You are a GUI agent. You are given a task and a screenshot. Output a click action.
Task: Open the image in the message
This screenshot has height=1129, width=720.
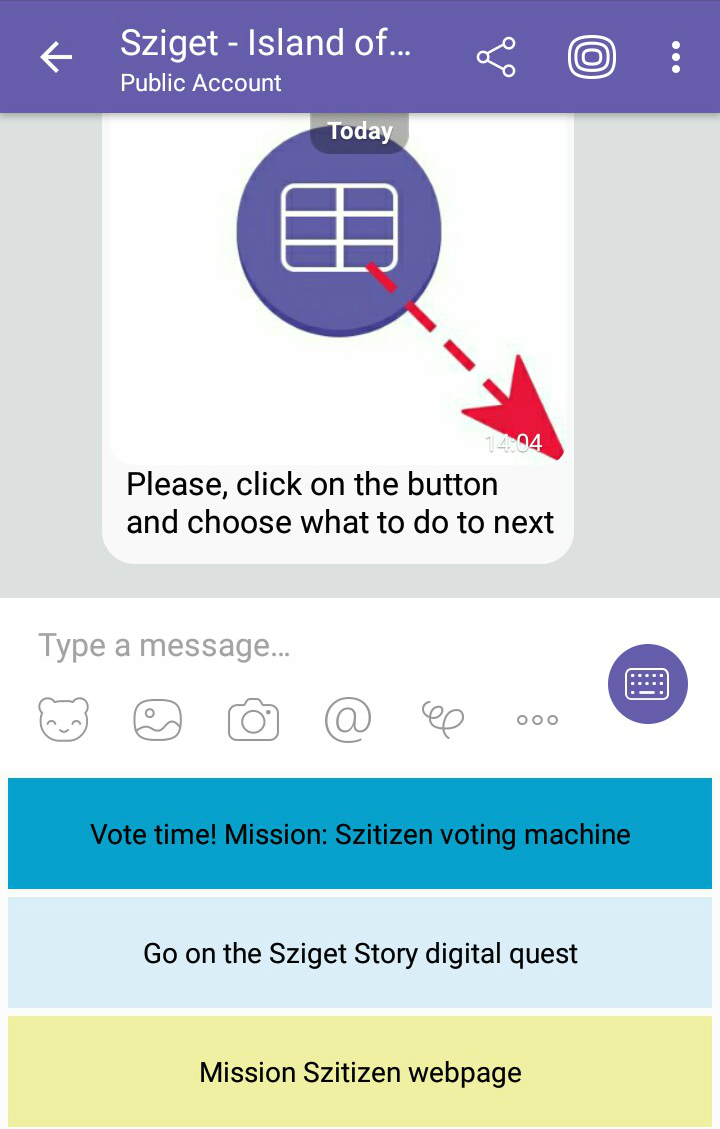(340, 290)
